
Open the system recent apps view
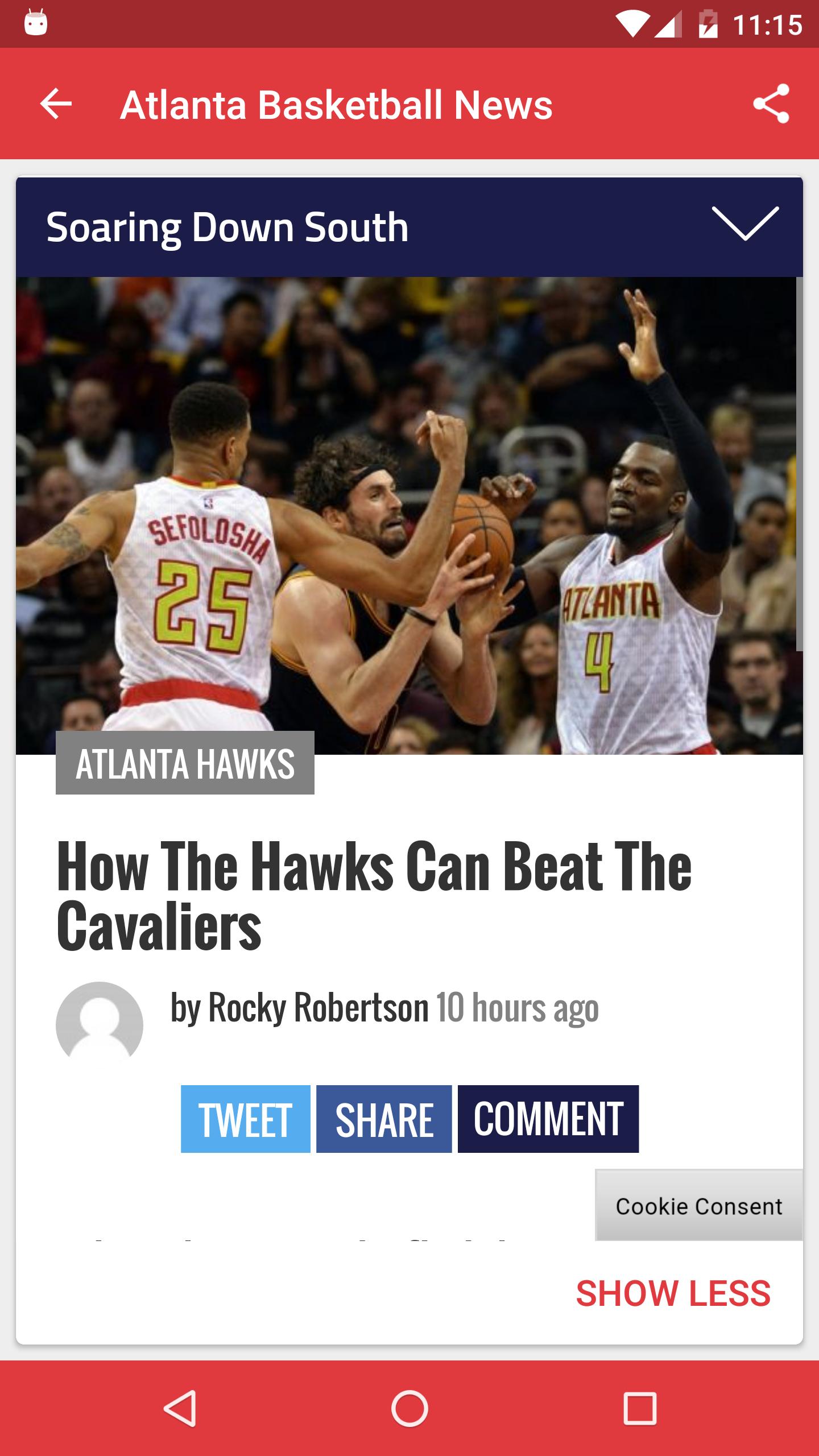click(x=640, y=1408)
